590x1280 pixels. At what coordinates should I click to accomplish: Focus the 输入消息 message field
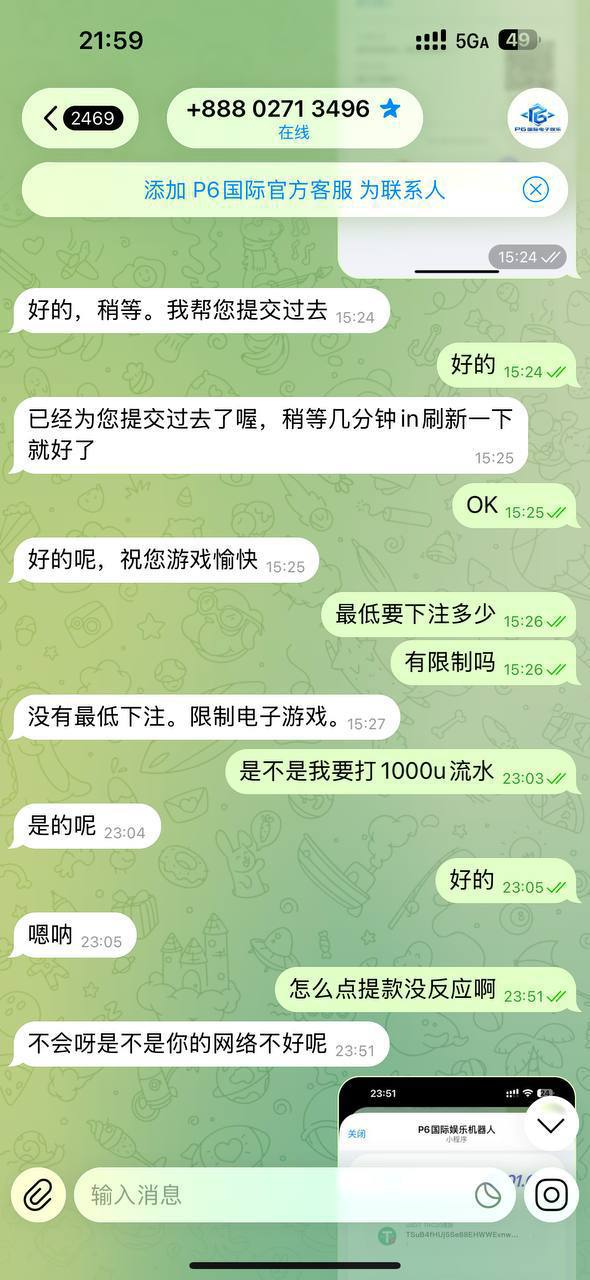(x=270, y=1194)
